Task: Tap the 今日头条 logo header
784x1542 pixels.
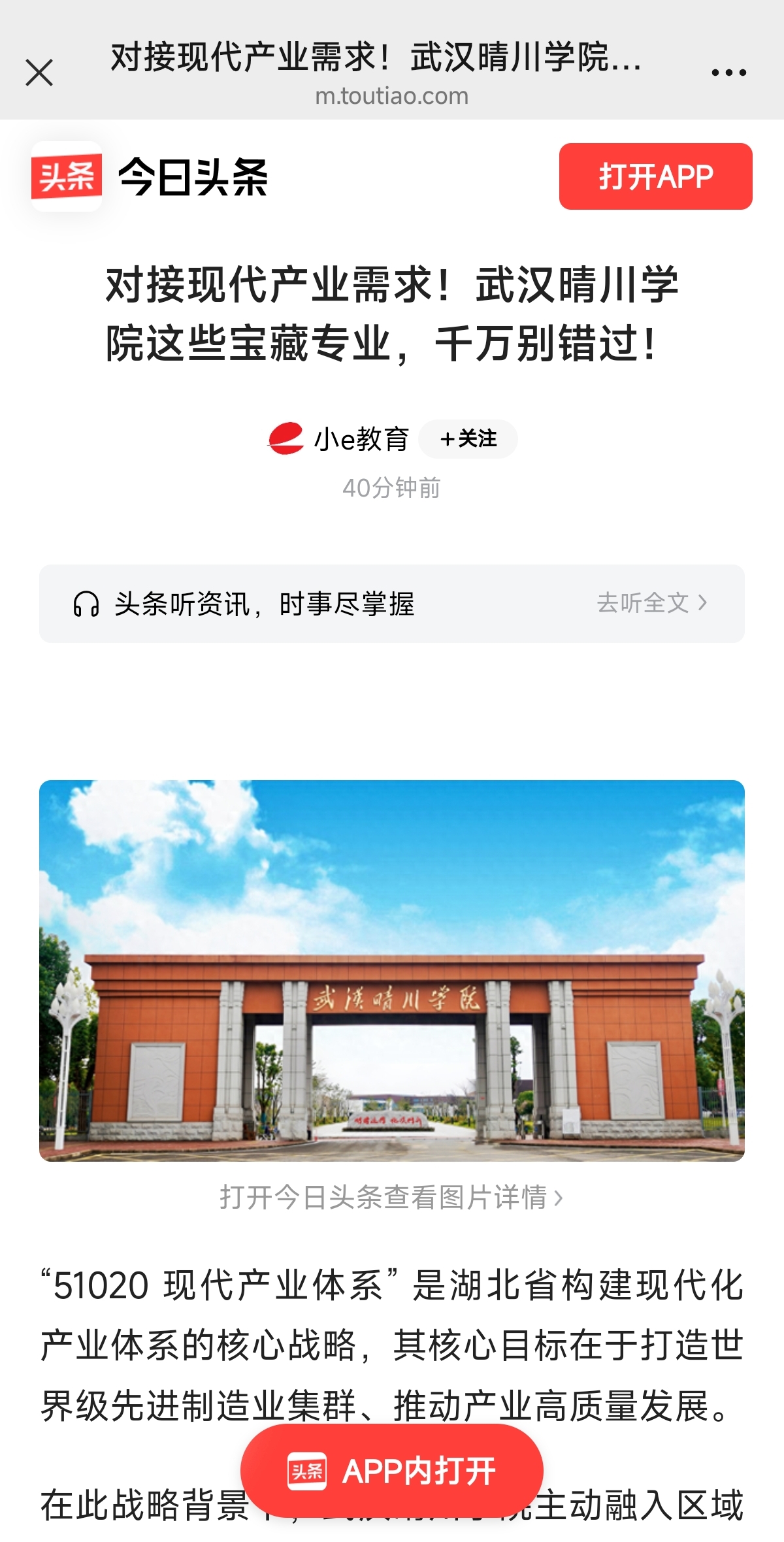Action: coord(150,176)
